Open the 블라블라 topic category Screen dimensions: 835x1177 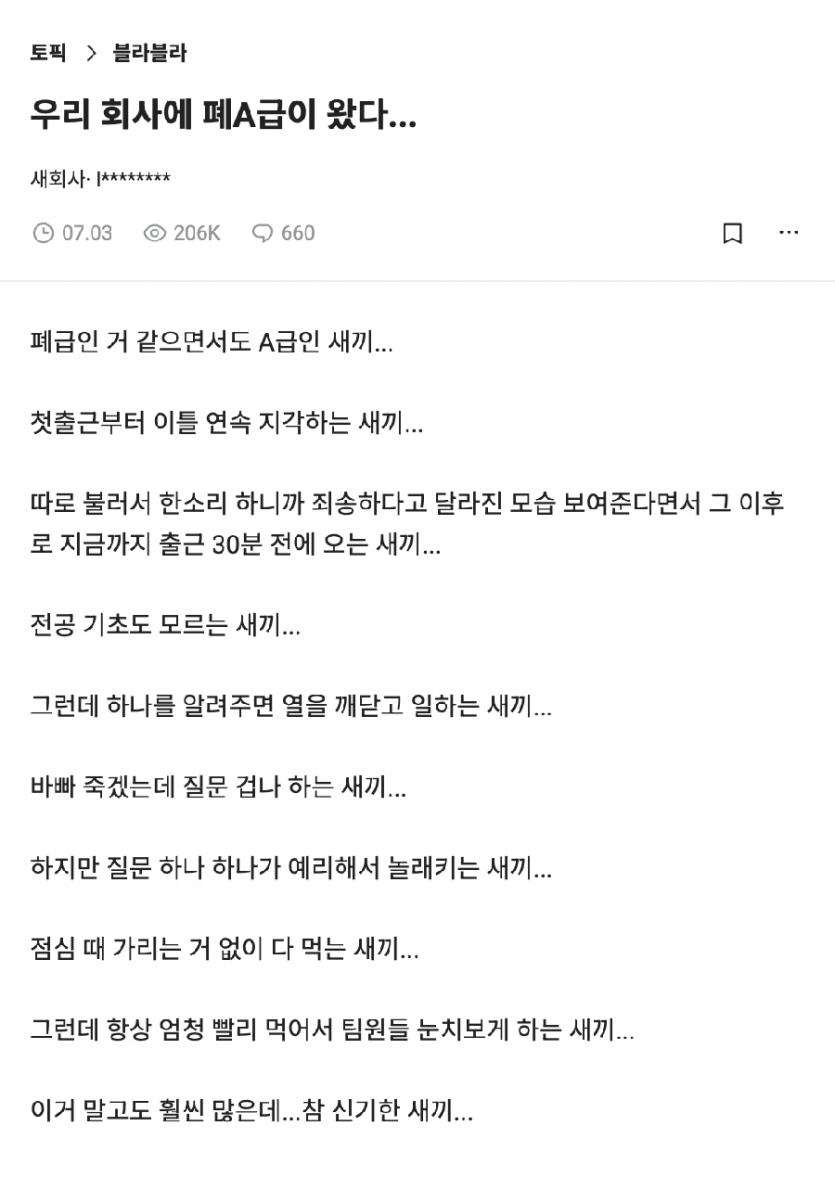[149, 53]
